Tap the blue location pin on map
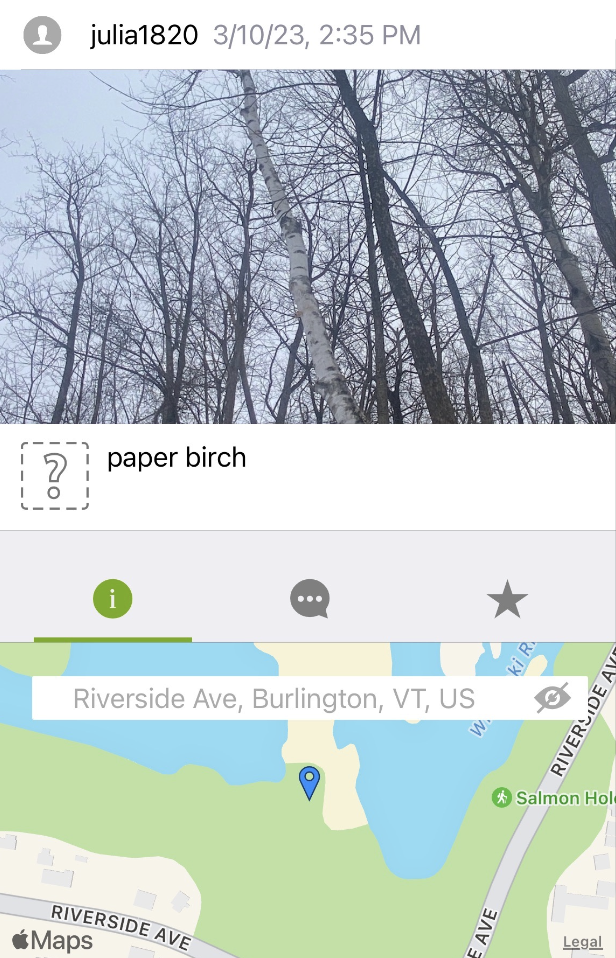Viewport: 616px width, 958px height. [310, 782]
